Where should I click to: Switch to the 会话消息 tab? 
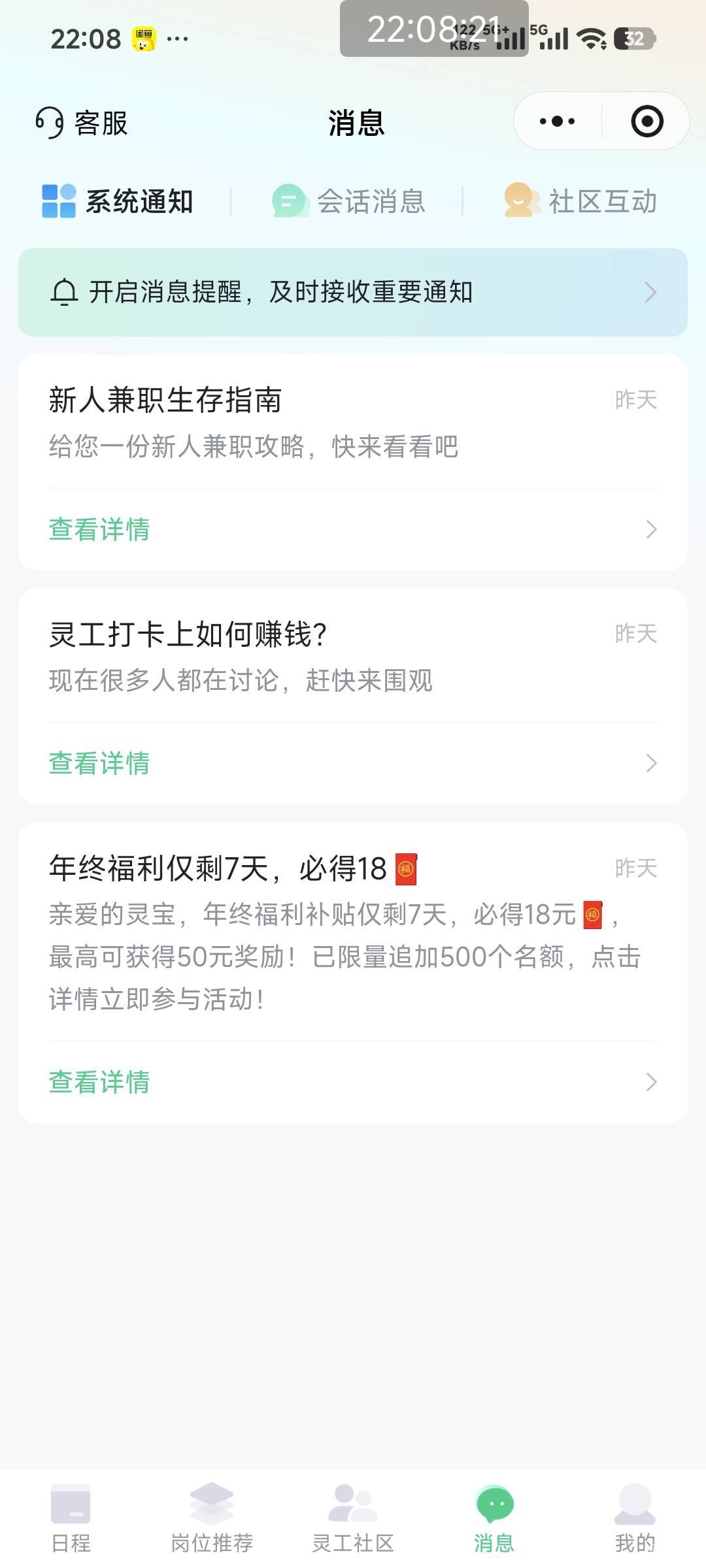pos(349,201)
